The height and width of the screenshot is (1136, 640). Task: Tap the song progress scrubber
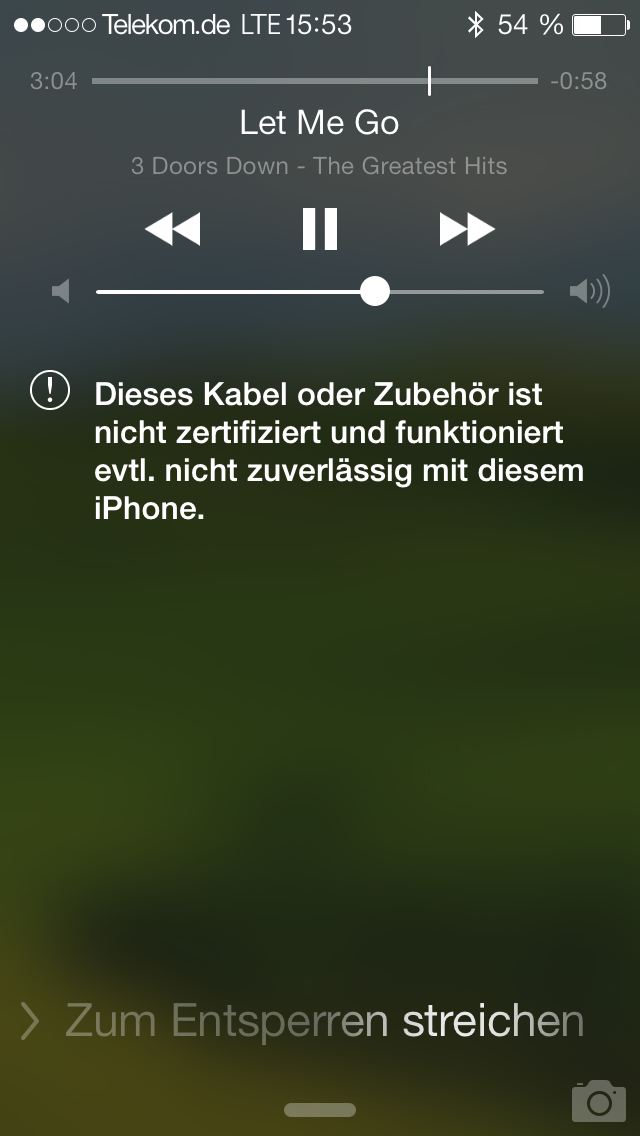429,81
